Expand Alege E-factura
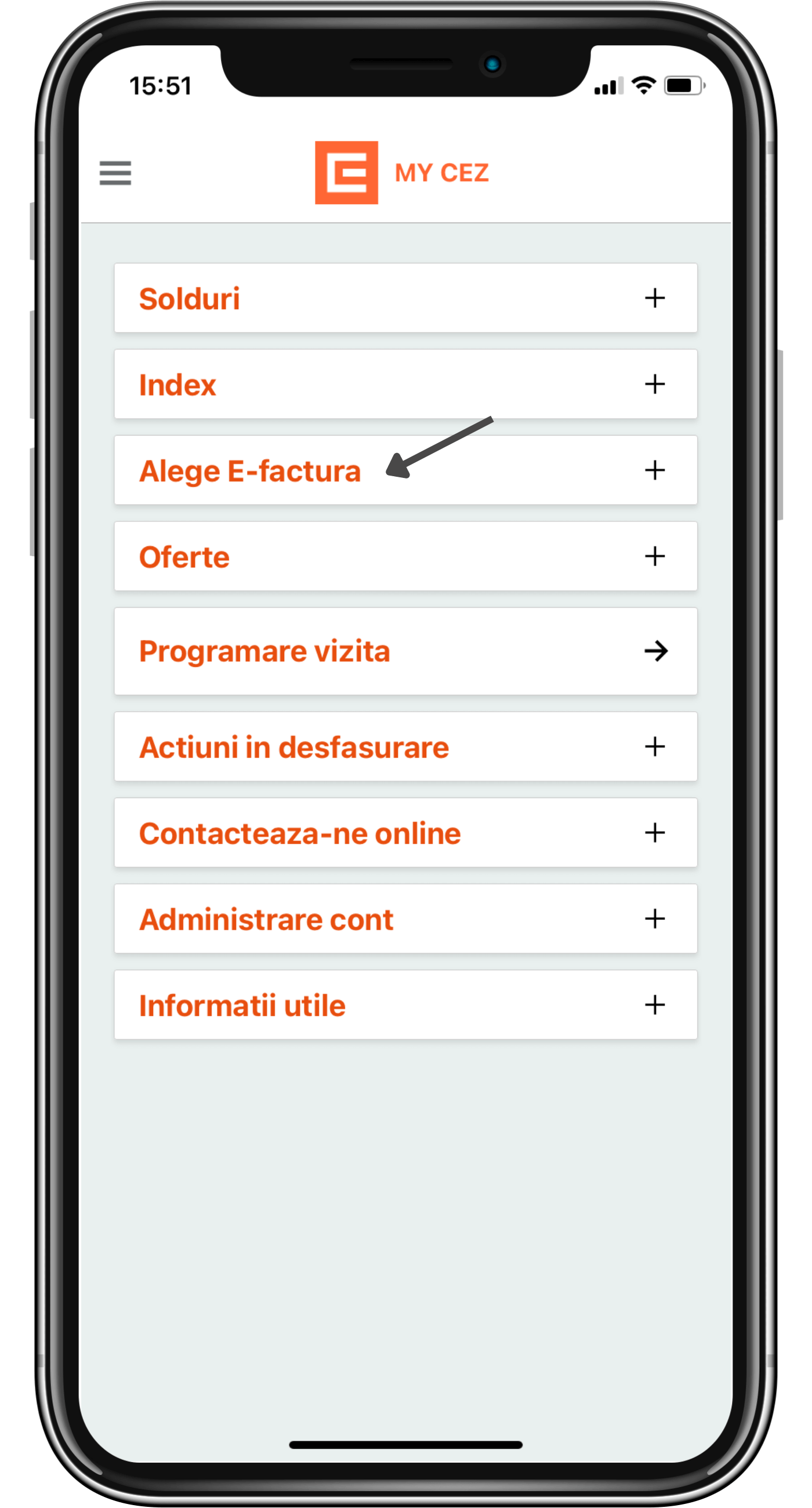 coord(405,470)
